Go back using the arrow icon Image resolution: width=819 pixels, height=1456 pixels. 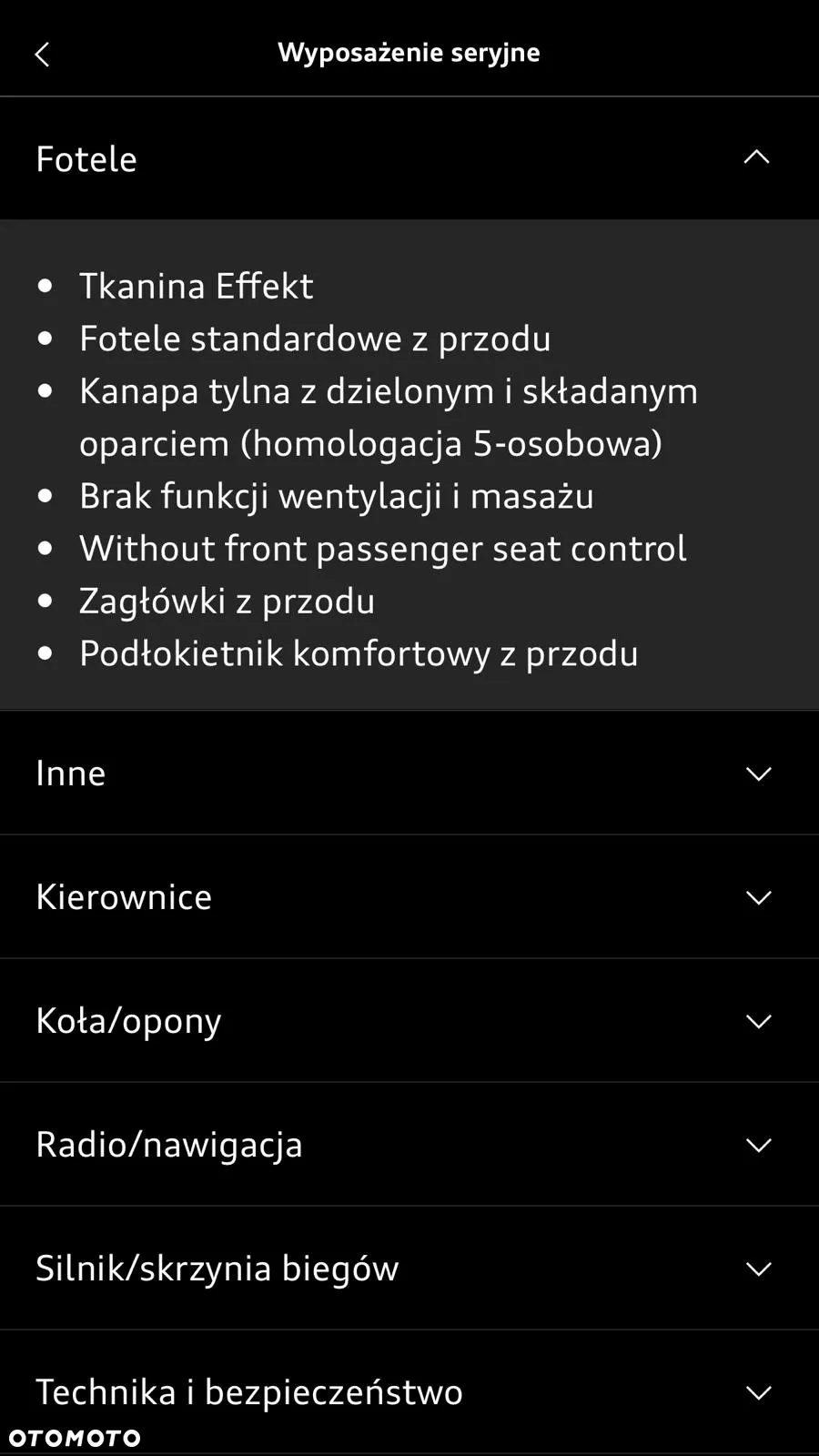click(42, 55)
